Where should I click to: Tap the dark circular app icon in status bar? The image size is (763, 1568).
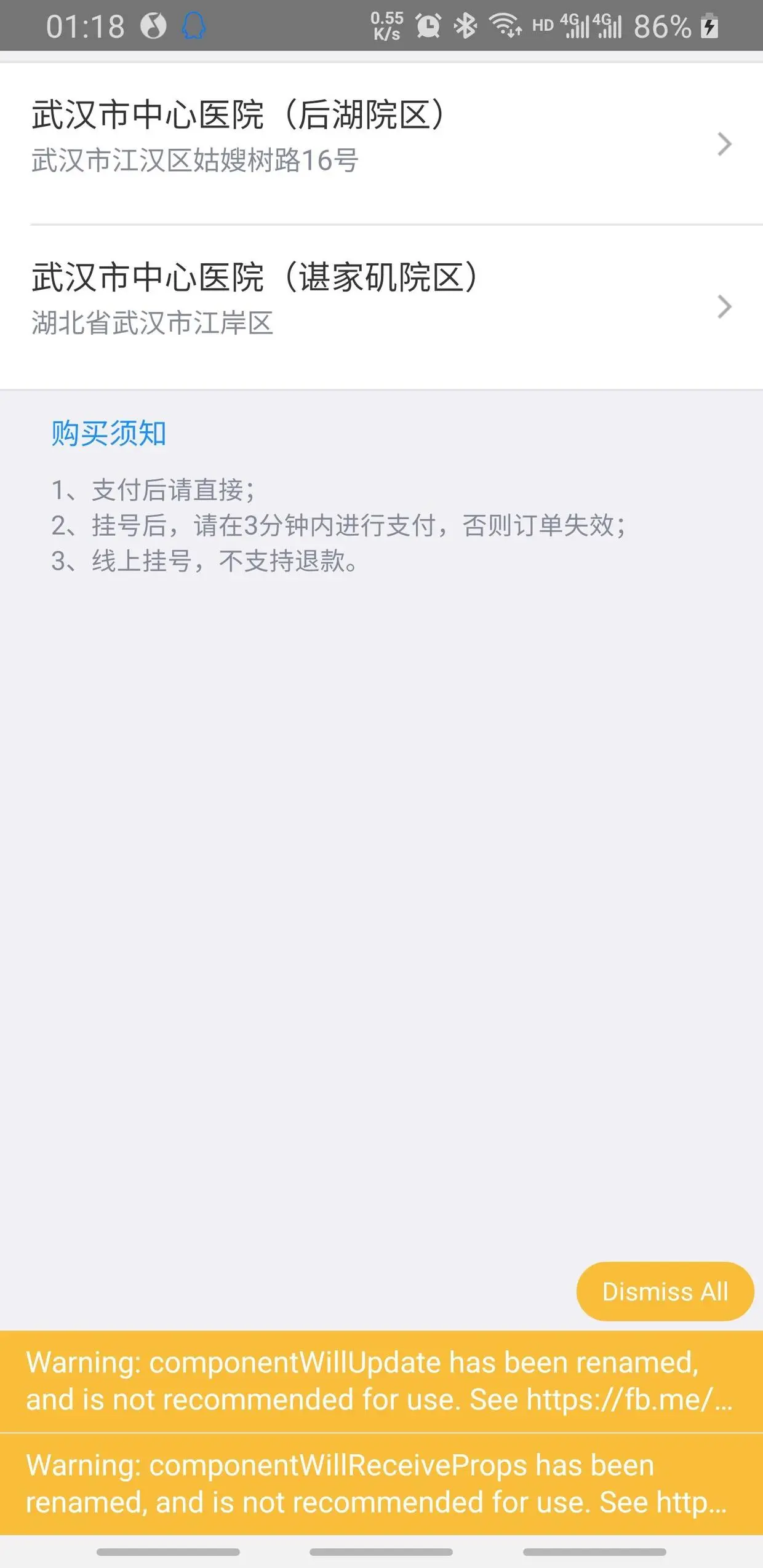[x=152, y=26]
